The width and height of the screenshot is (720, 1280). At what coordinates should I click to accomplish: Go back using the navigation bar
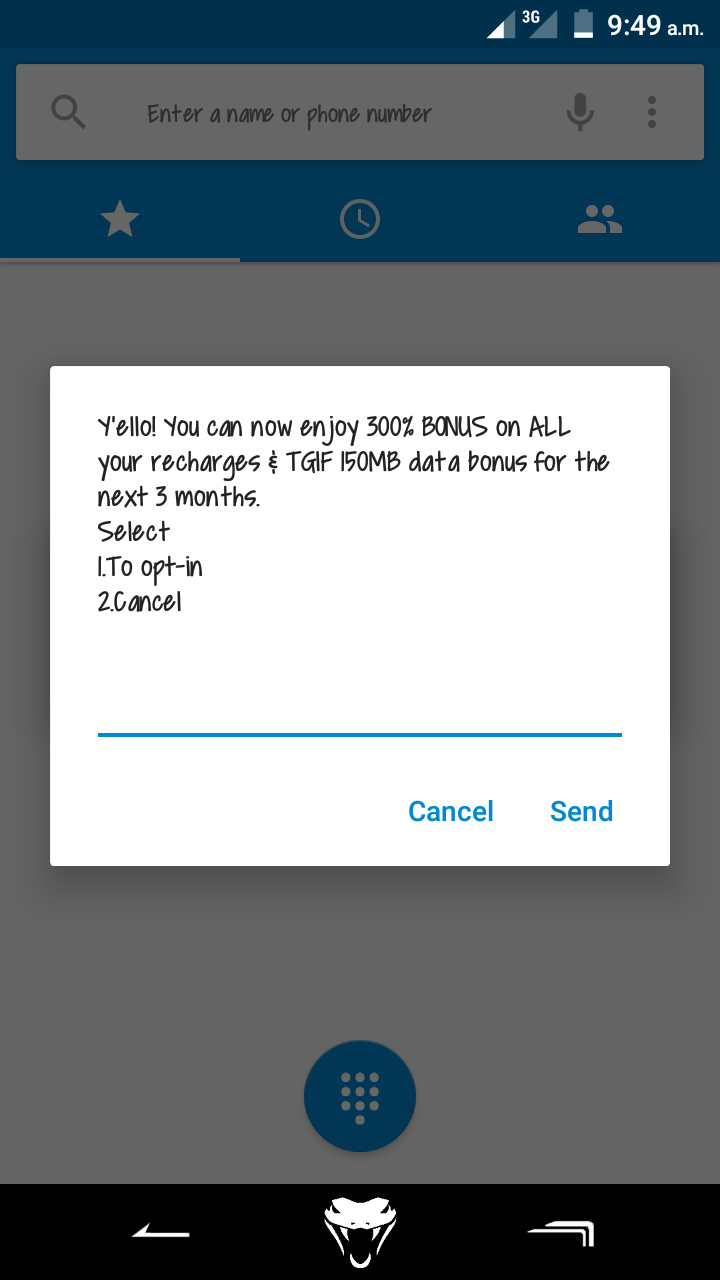point(161,1232)
